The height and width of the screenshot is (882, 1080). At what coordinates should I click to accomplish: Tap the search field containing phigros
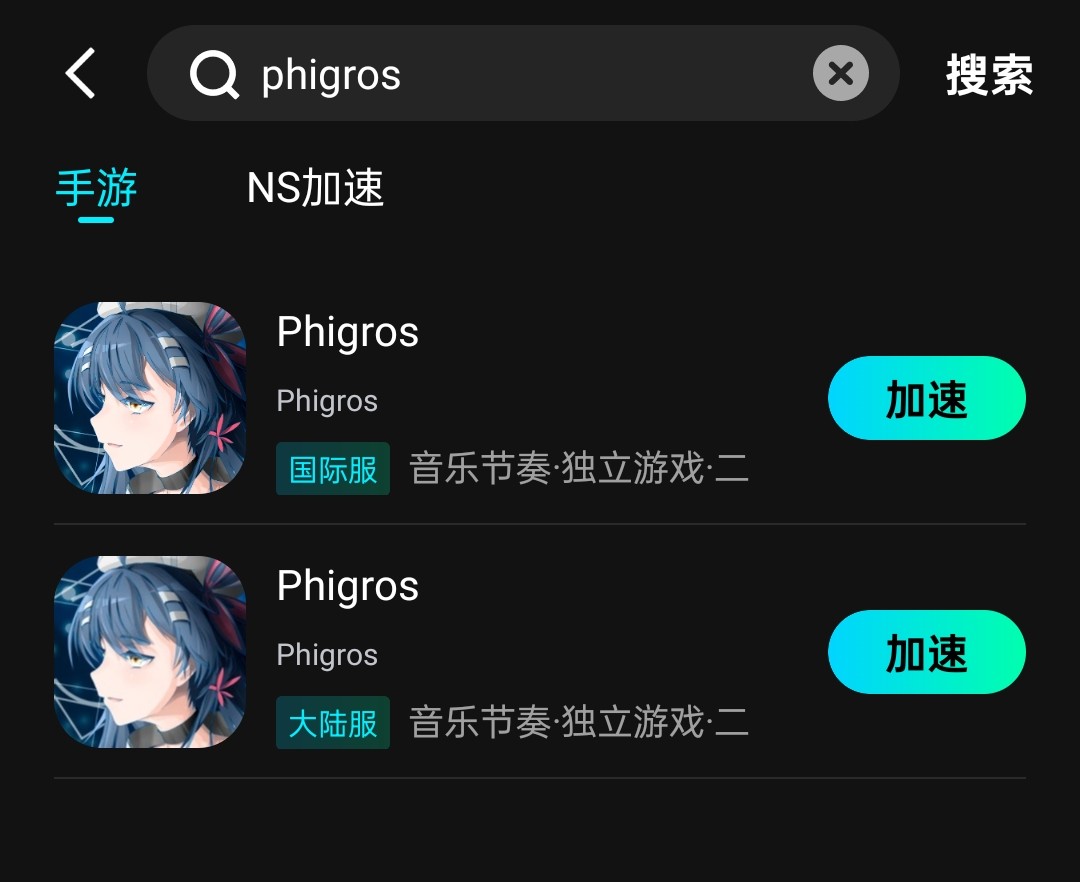[523, 73]
